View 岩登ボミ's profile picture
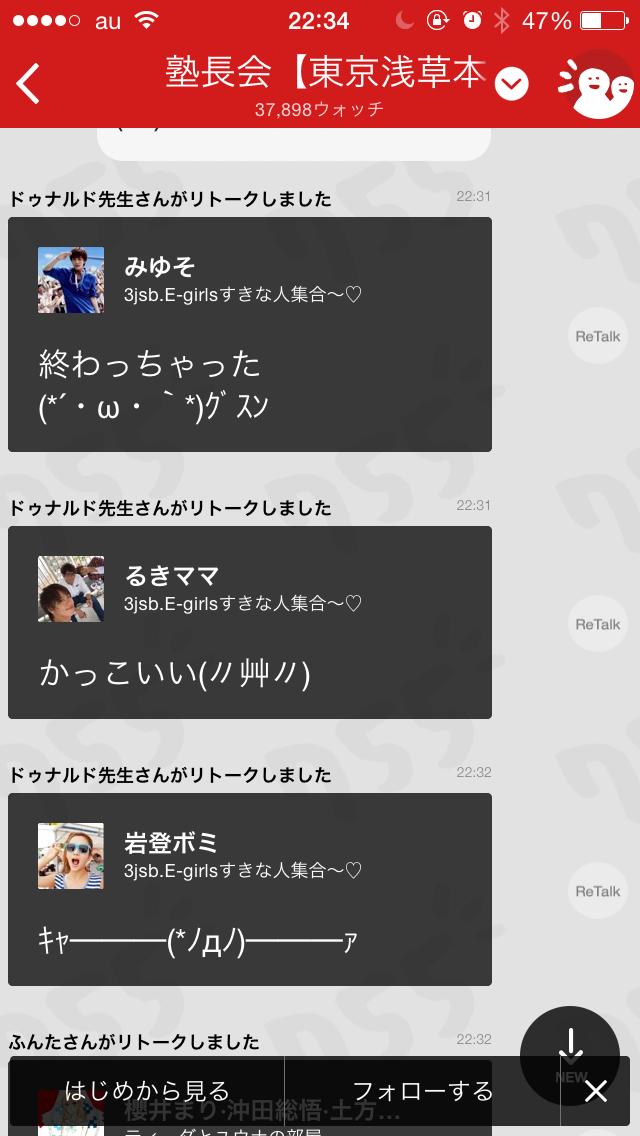This screenshot has height=1136, width=640. click(71, 856)
